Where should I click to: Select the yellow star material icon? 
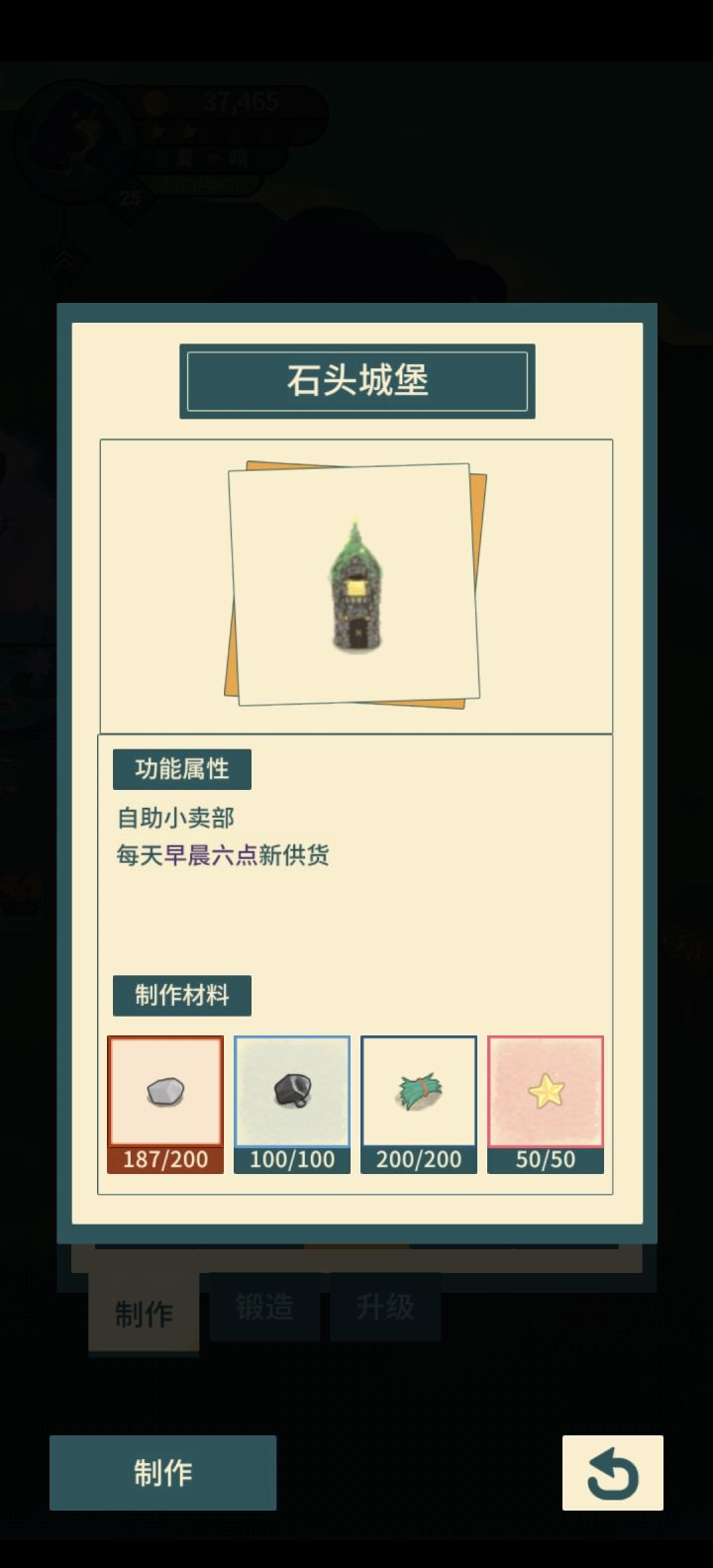point(545,1092)
